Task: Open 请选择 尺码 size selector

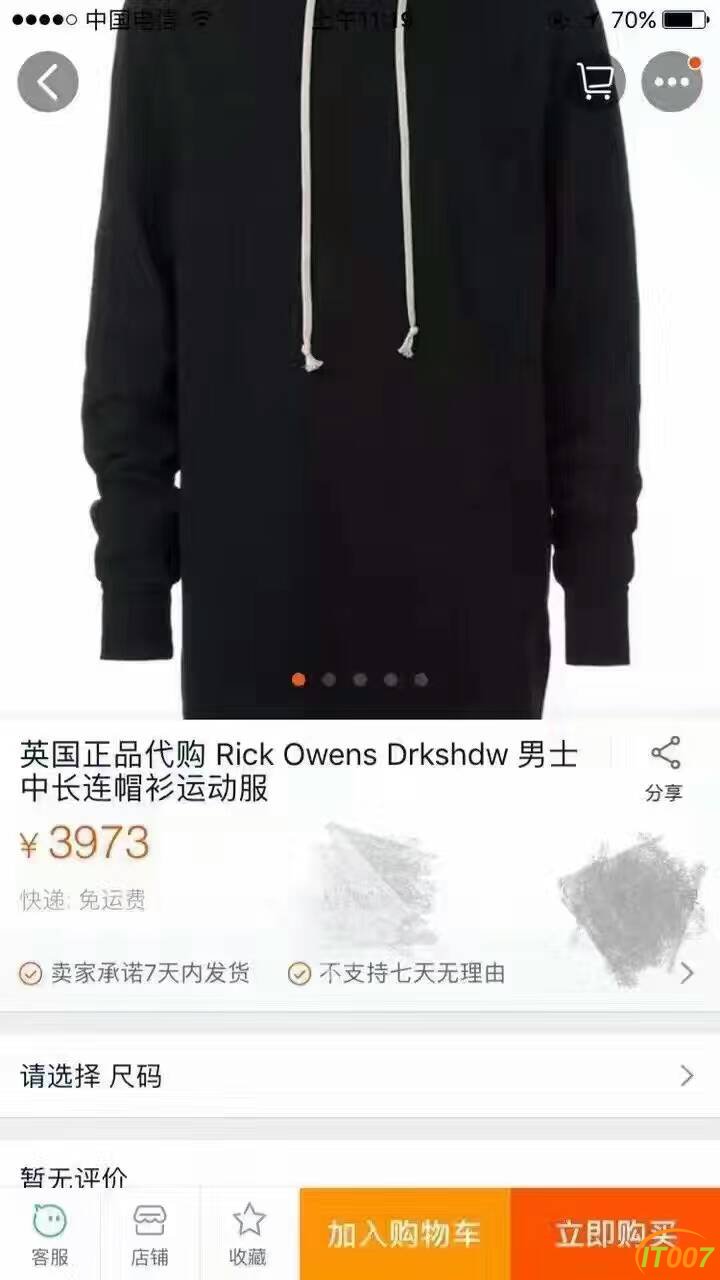Action: [x=360, y=1076]
